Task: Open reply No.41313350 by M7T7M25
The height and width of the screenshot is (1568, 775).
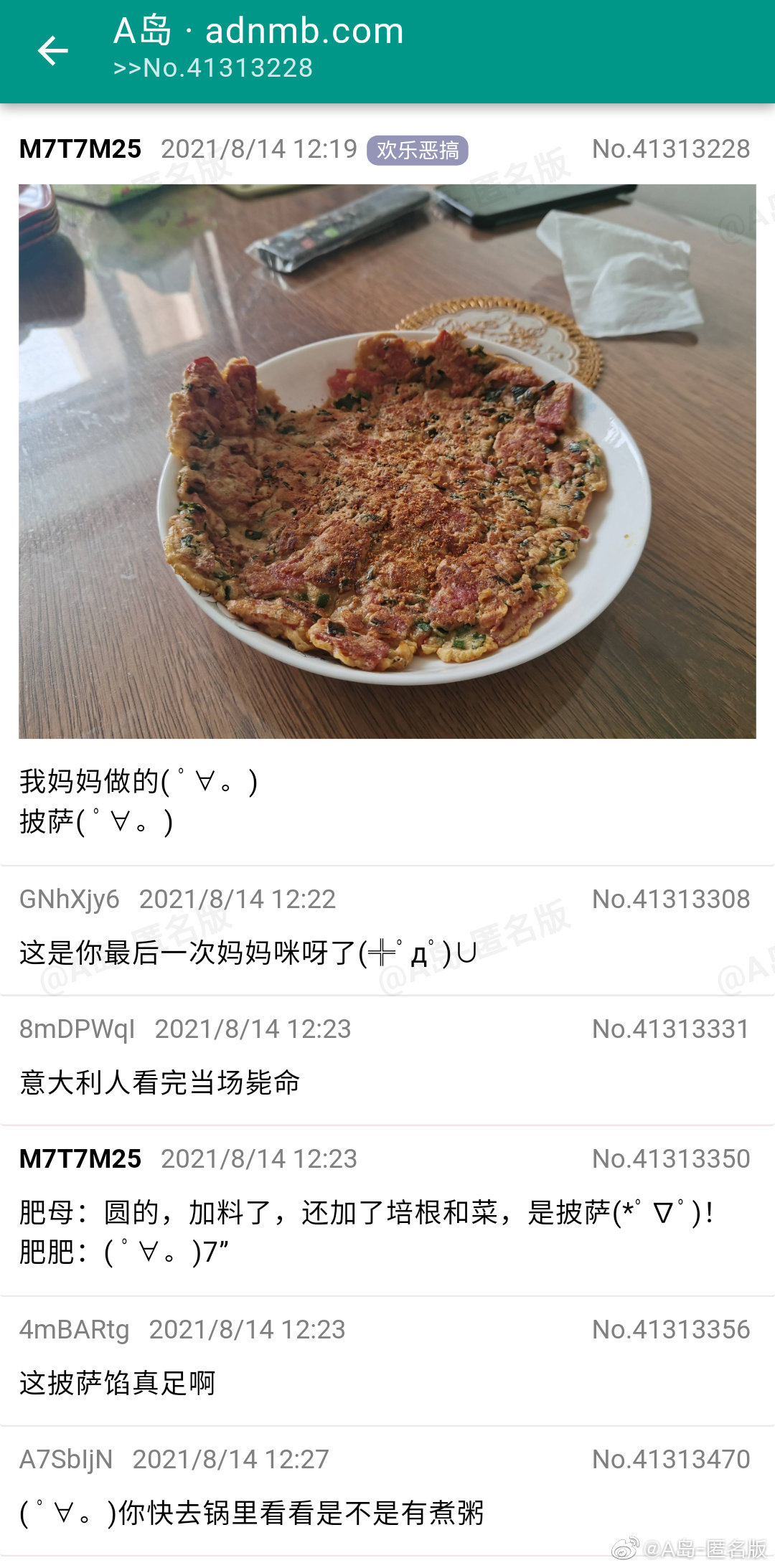Action: coord(387,1210)
